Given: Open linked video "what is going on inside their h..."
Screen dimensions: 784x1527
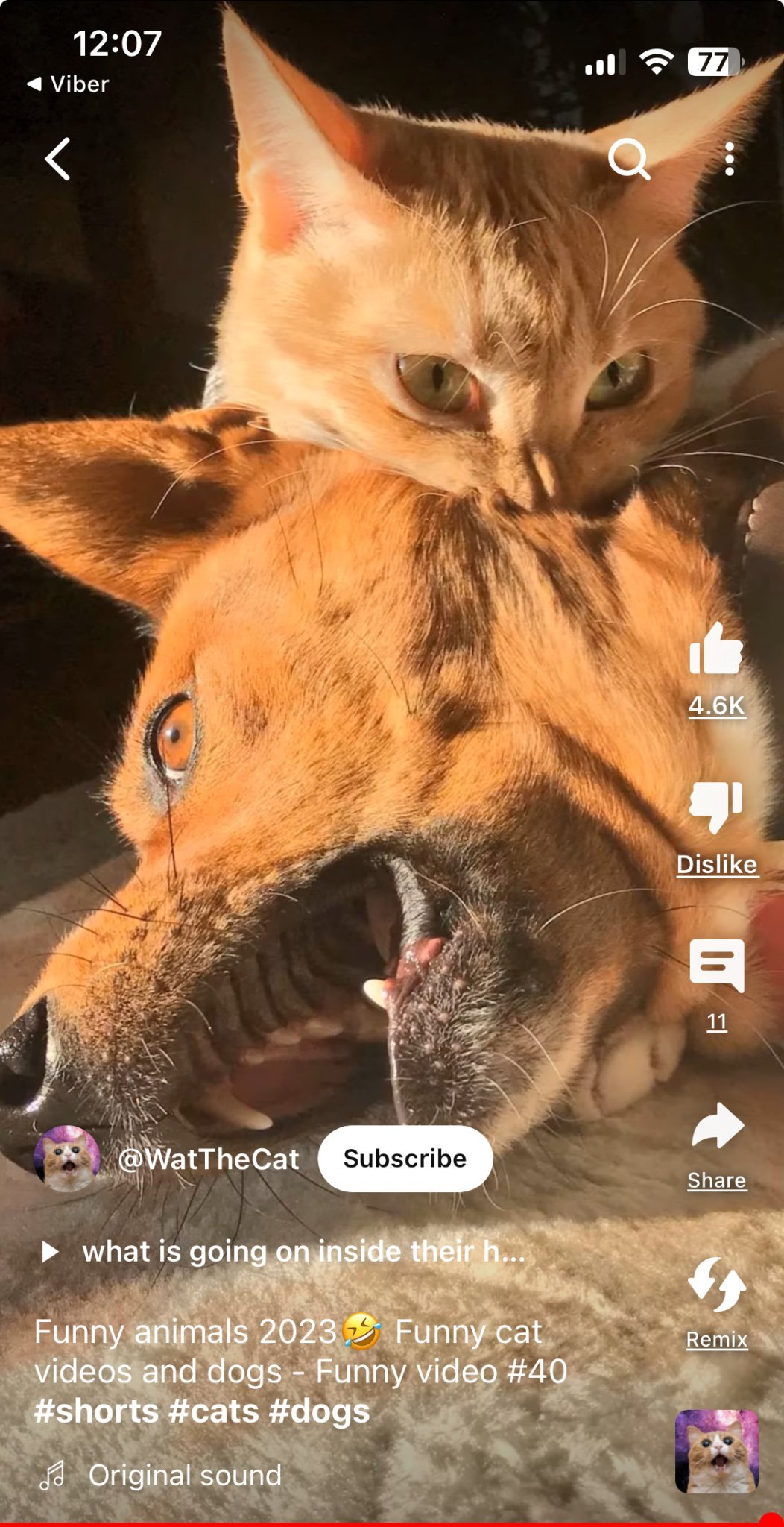Looking at the screenshot, I should tap(283, 1252).
